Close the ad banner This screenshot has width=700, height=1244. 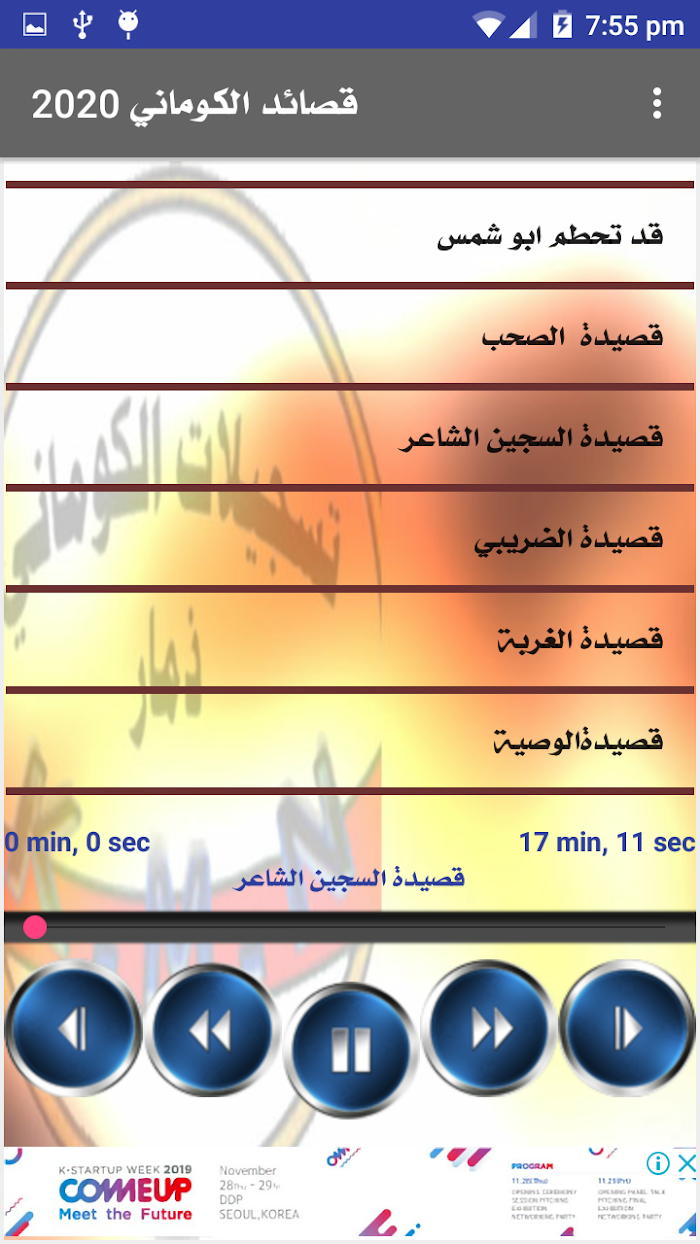coord(685,1163)
